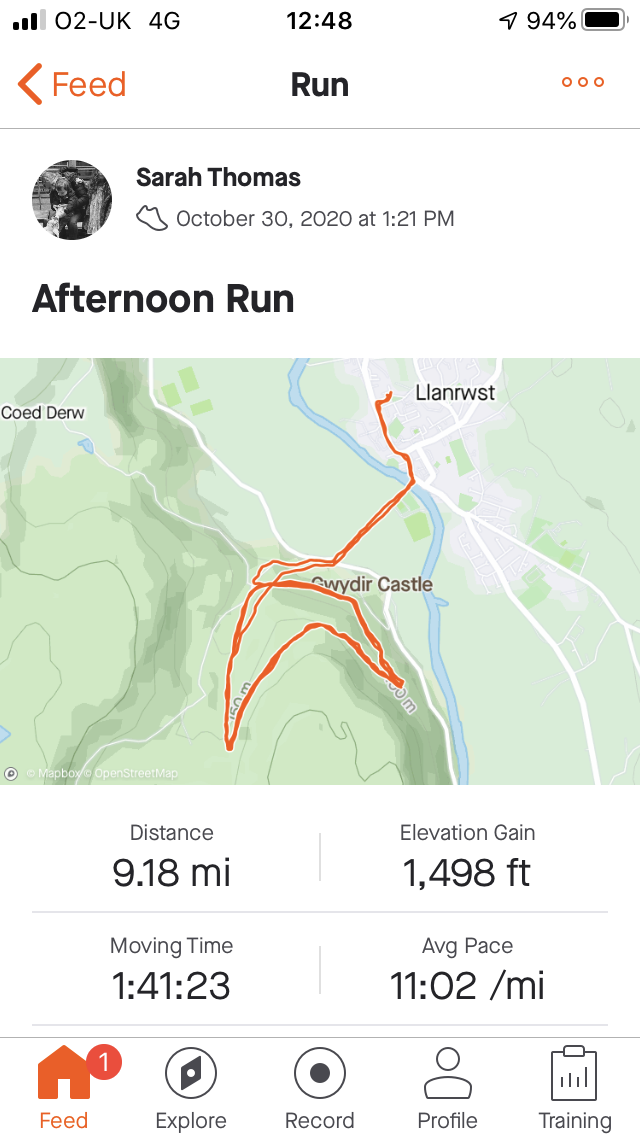This screenshot has width=640, height=1136.
Task: Open the Training tab
Action: [x=575, y=1087]
